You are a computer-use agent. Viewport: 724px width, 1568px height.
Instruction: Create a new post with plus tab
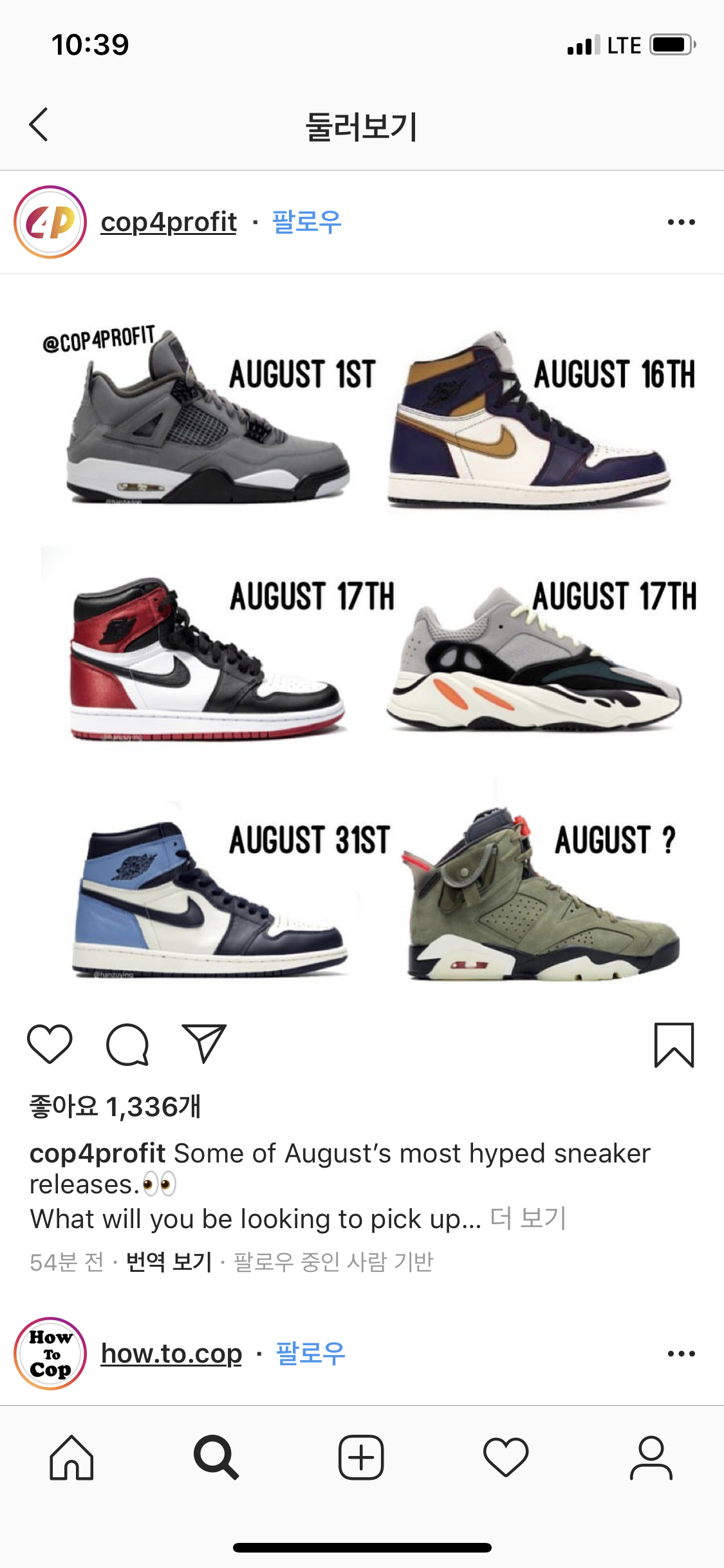pyautogui.click(x=361, y=1457)
